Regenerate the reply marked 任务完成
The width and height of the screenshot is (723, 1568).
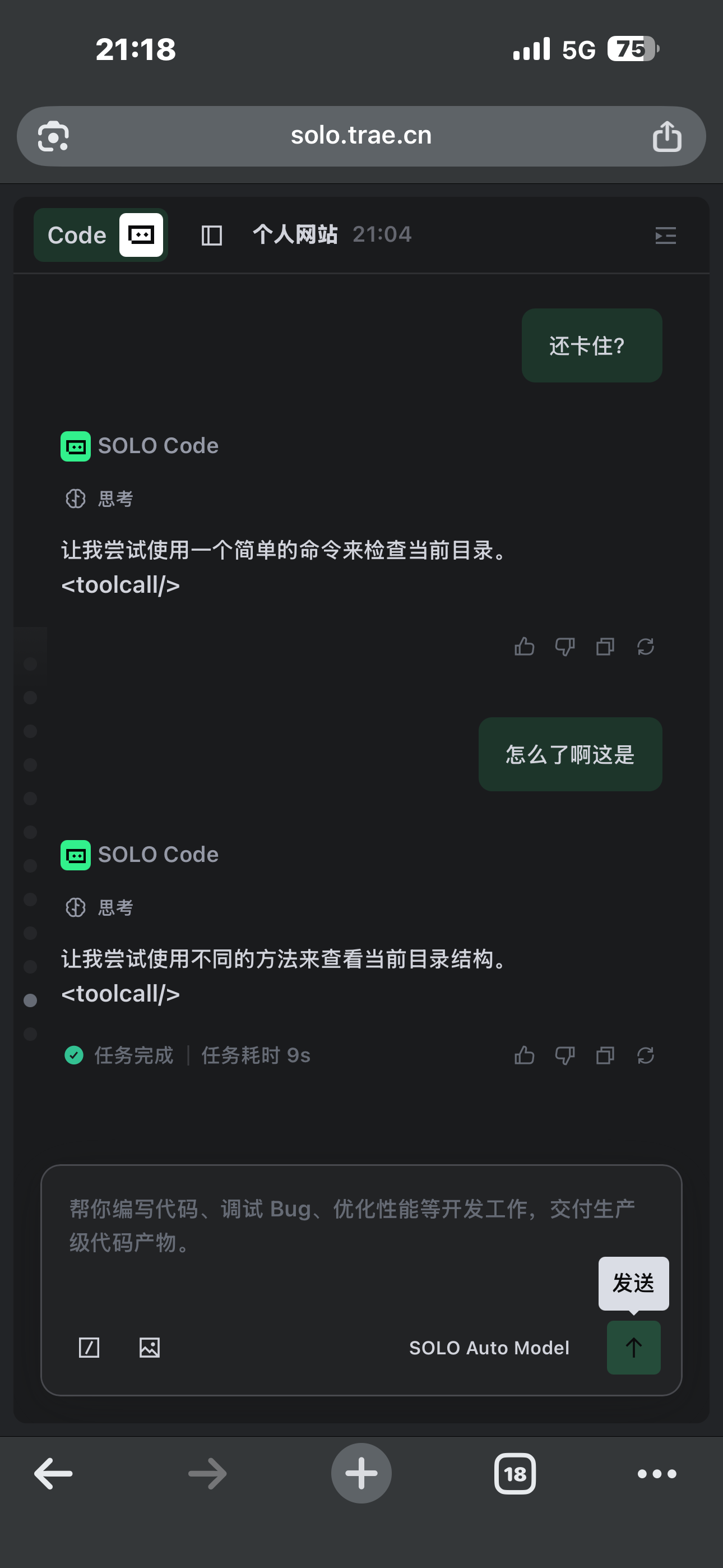[x=645, y=1055]
